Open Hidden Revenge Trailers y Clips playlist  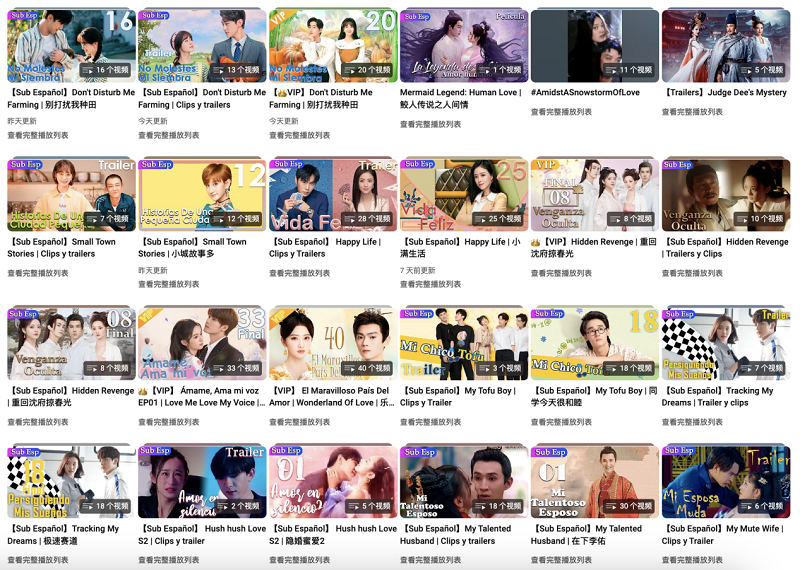pos(726,194)
